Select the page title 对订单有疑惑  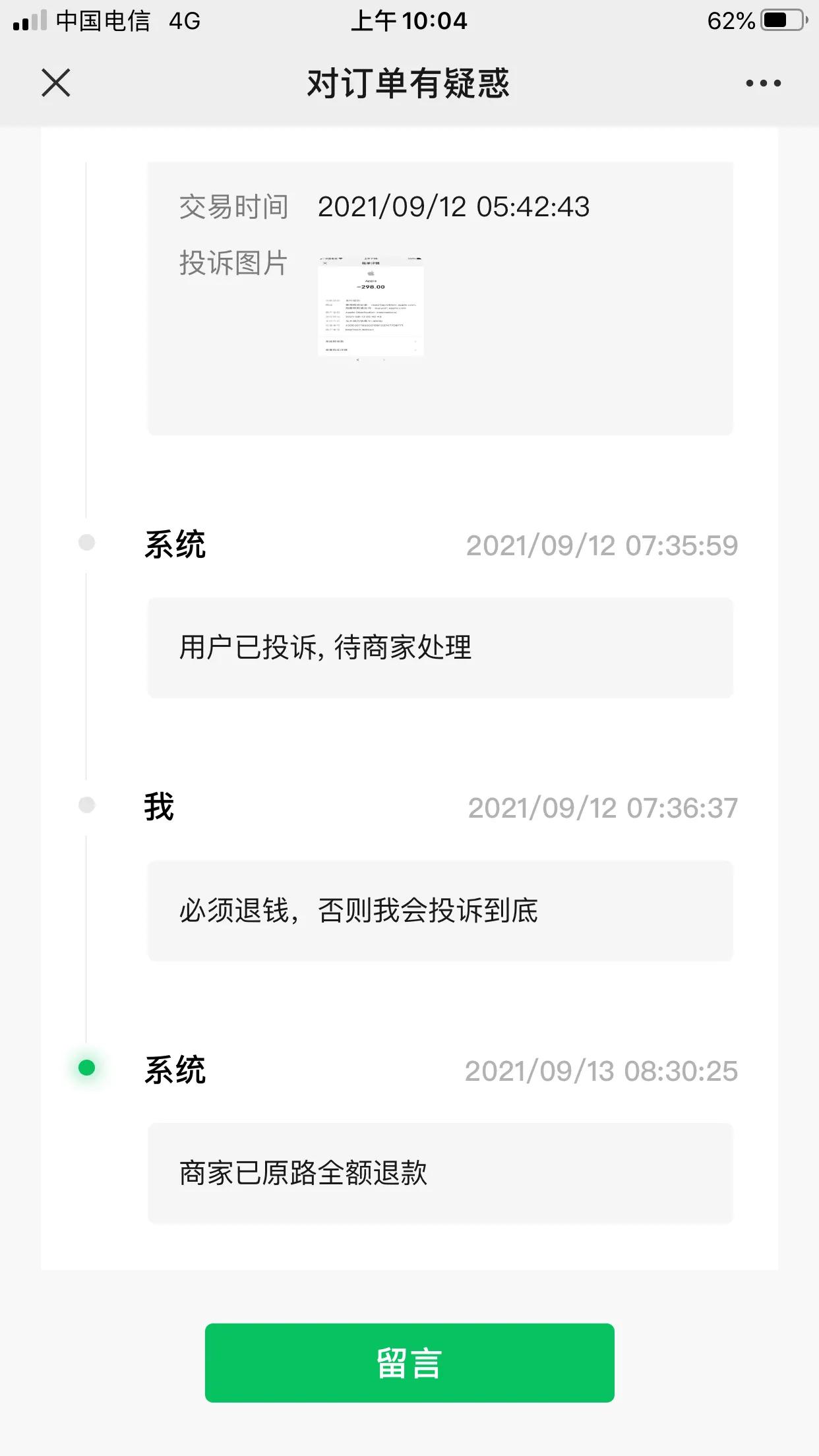[409, 83]
